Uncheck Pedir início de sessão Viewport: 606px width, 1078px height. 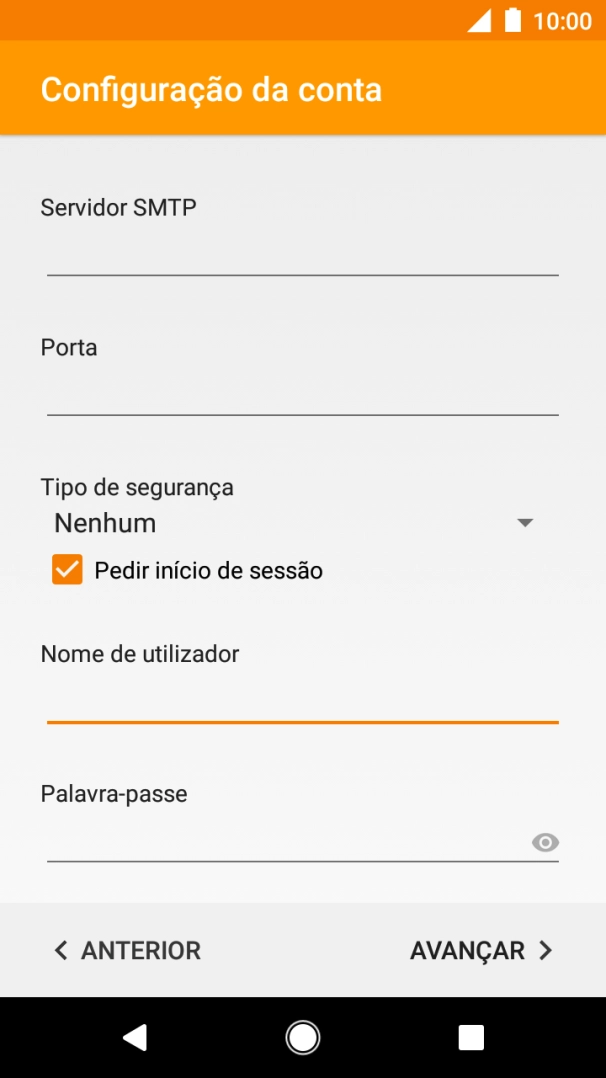68,571
